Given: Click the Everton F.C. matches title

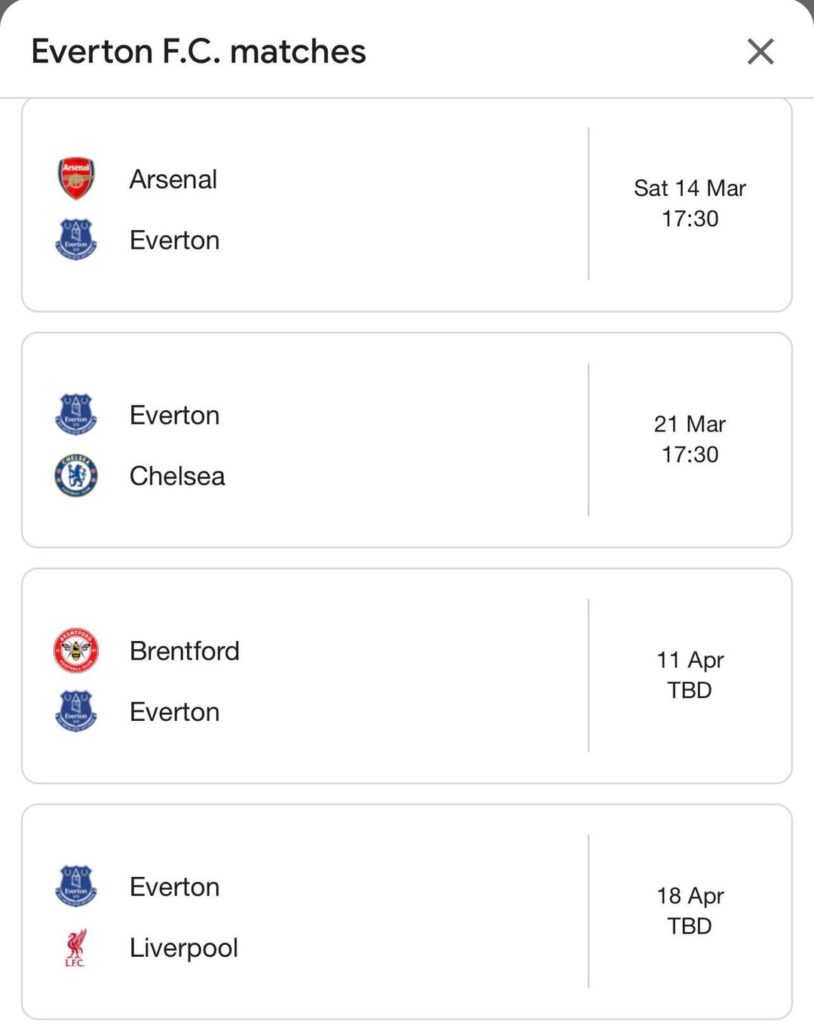Looking at the screenshot, I should [198, 50].
